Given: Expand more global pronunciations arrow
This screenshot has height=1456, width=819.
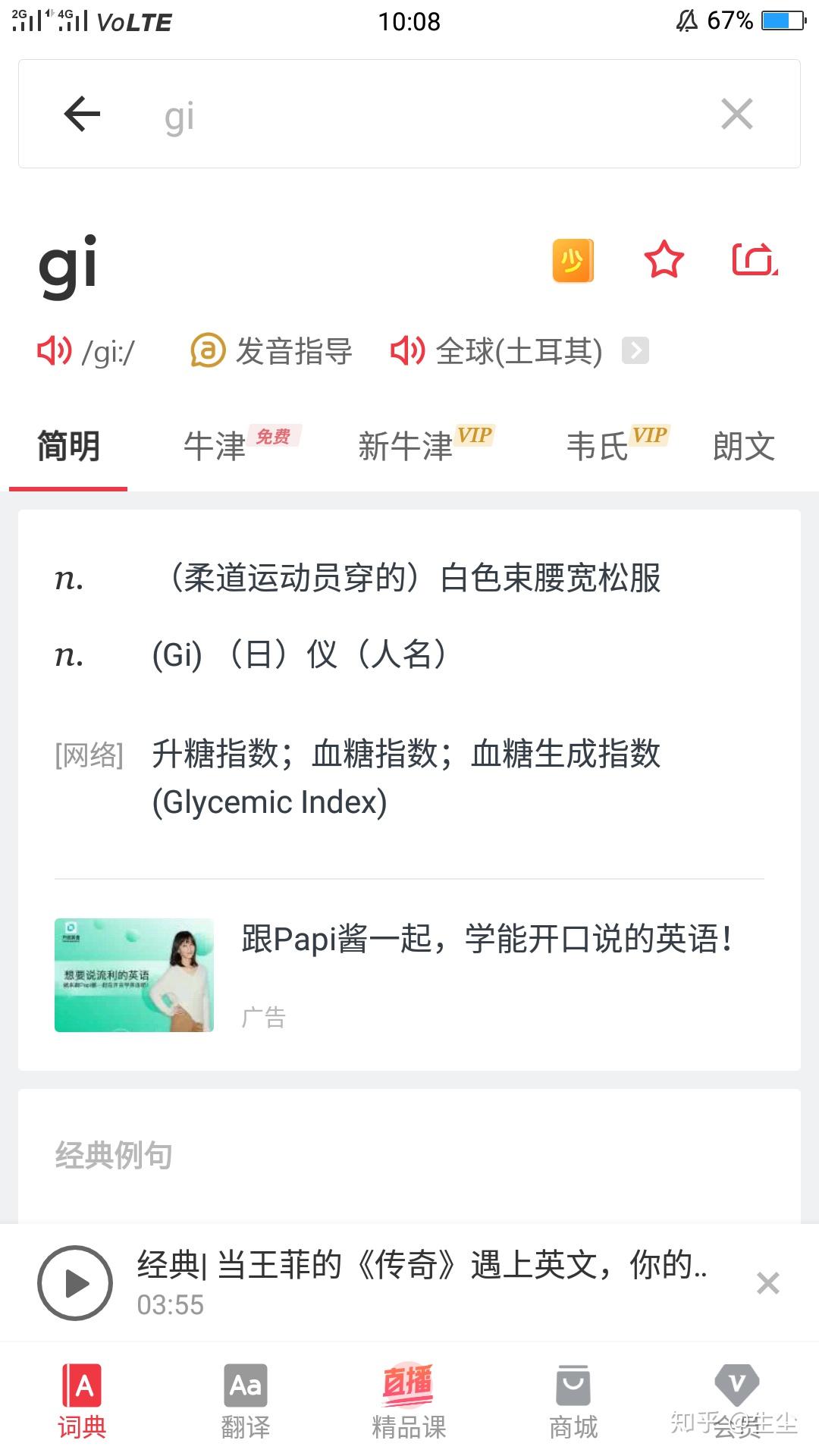Looking at the screenshot, I should 635,350.
